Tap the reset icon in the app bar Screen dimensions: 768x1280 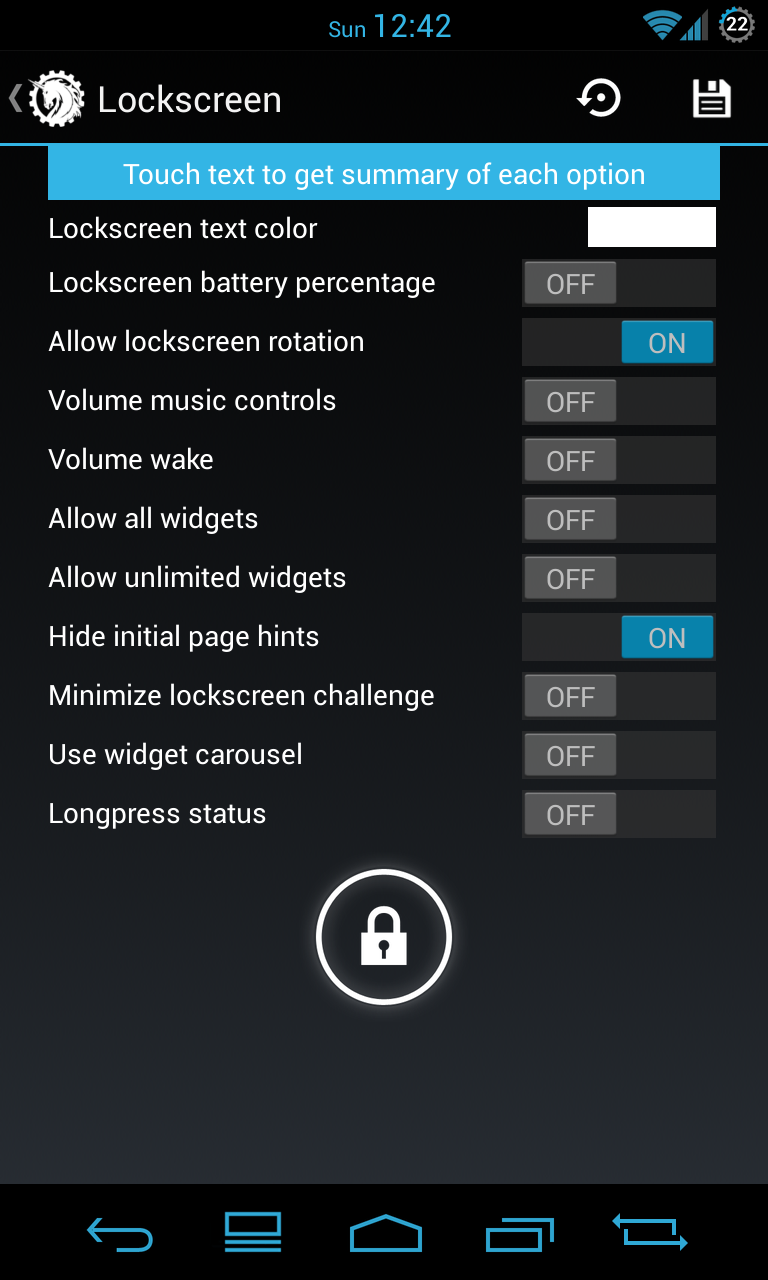click(599, 99)
